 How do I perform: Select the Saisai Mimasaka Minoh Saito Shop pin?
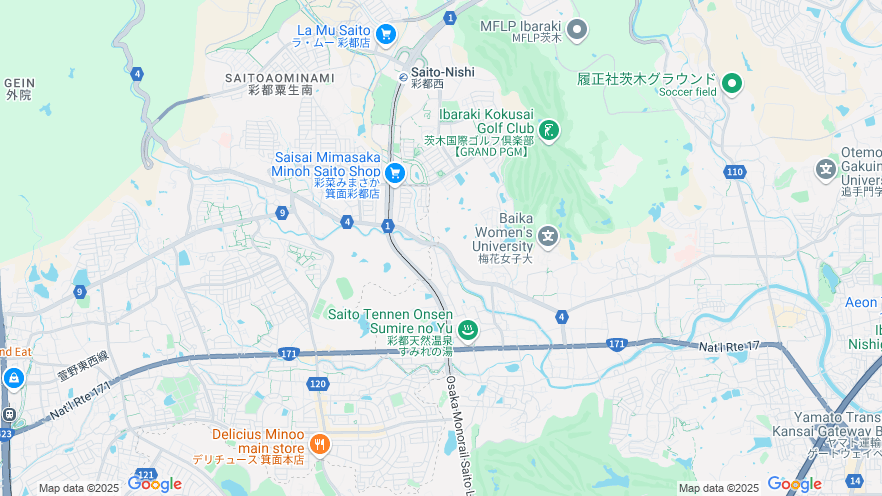[x=394, y=173]
